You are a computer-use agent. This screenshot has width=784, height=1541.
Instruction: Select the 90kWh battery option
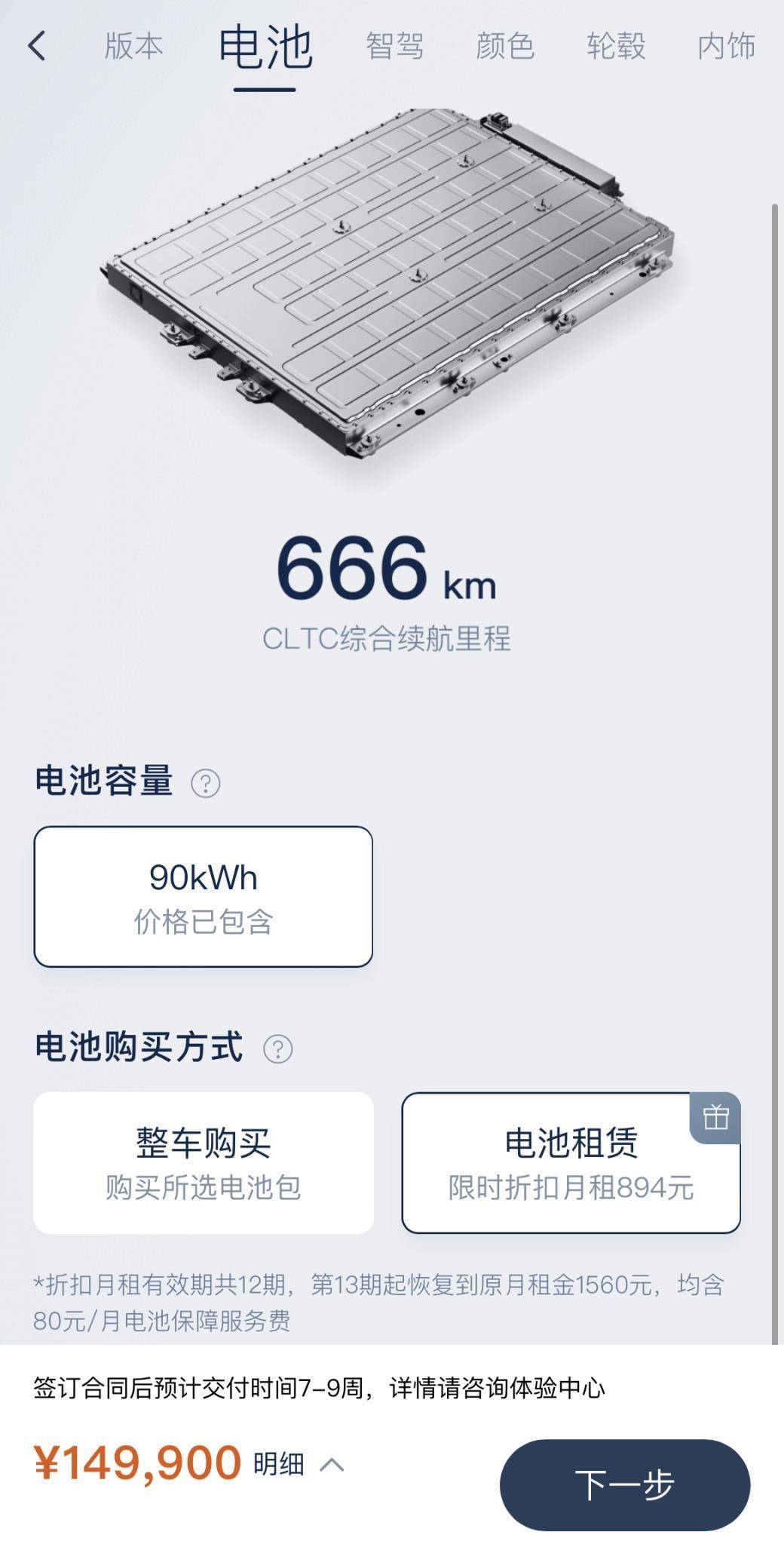pos(204,895)
